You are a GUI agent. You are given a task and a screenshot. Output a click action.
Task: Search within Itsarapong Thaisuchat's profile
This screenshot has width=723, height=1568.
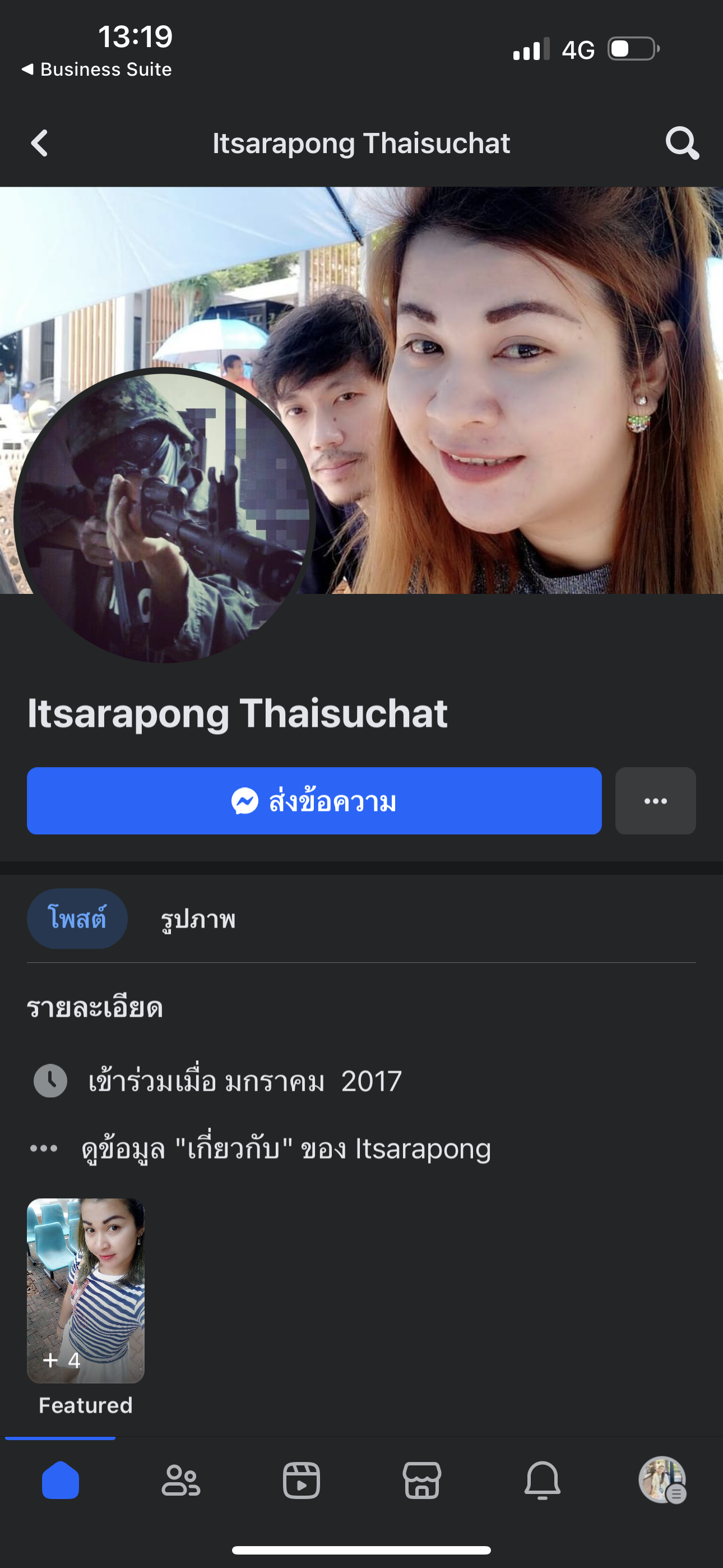click(682, 144)
